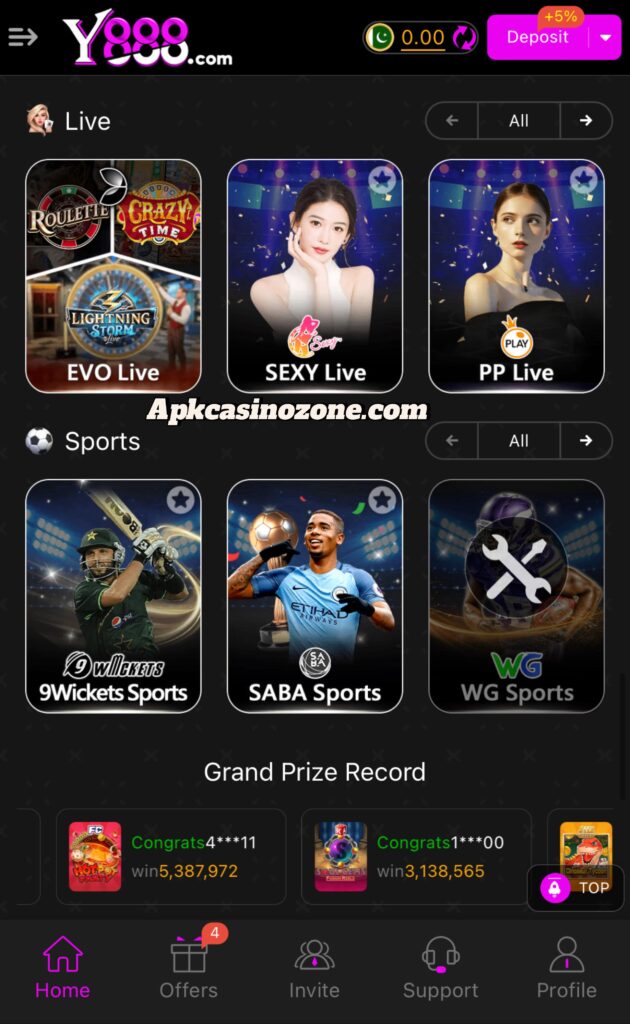Favorite the SABA Sports star

pos(381,500)
